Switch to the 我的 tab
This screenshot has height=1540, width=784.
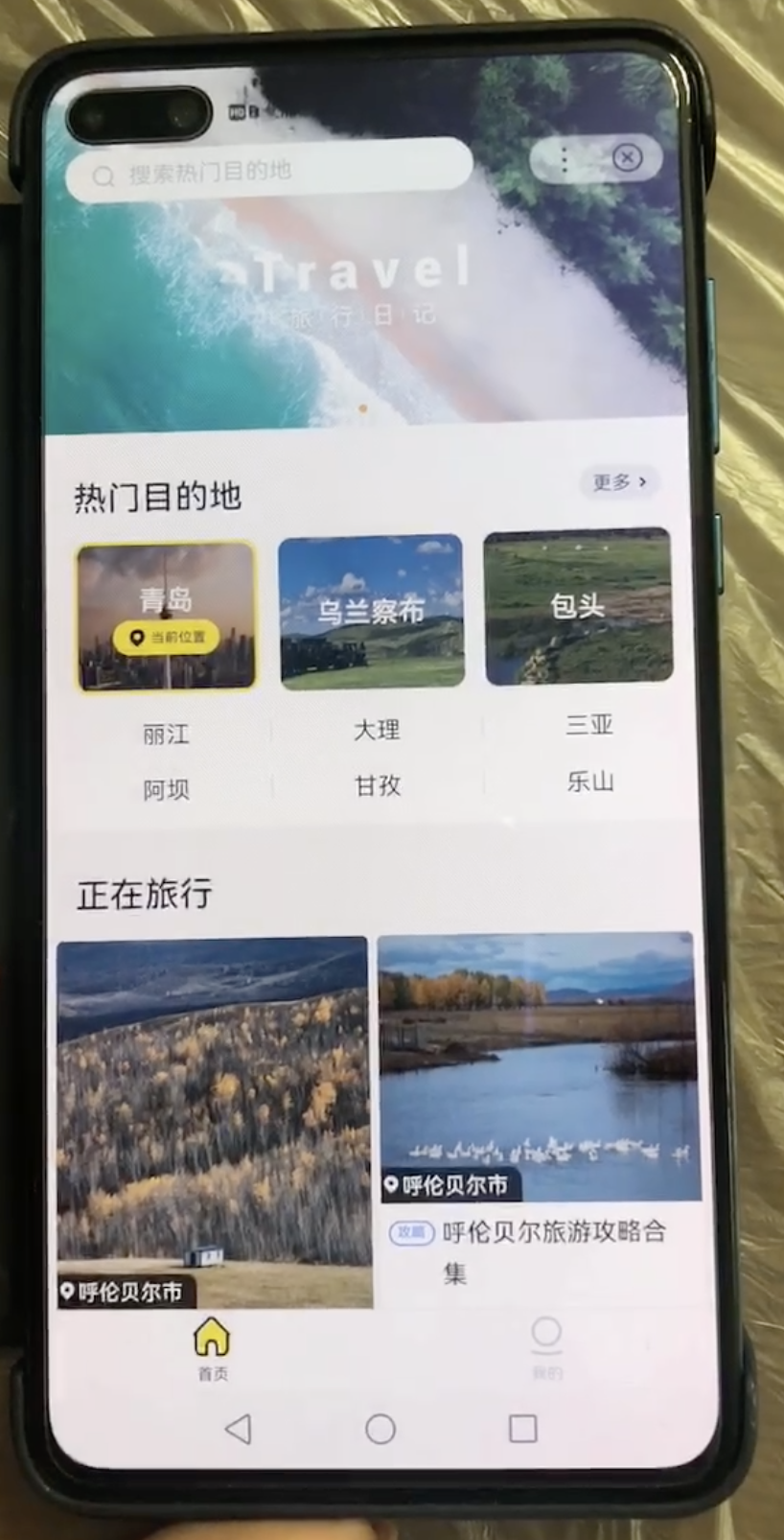point(546,1348)
